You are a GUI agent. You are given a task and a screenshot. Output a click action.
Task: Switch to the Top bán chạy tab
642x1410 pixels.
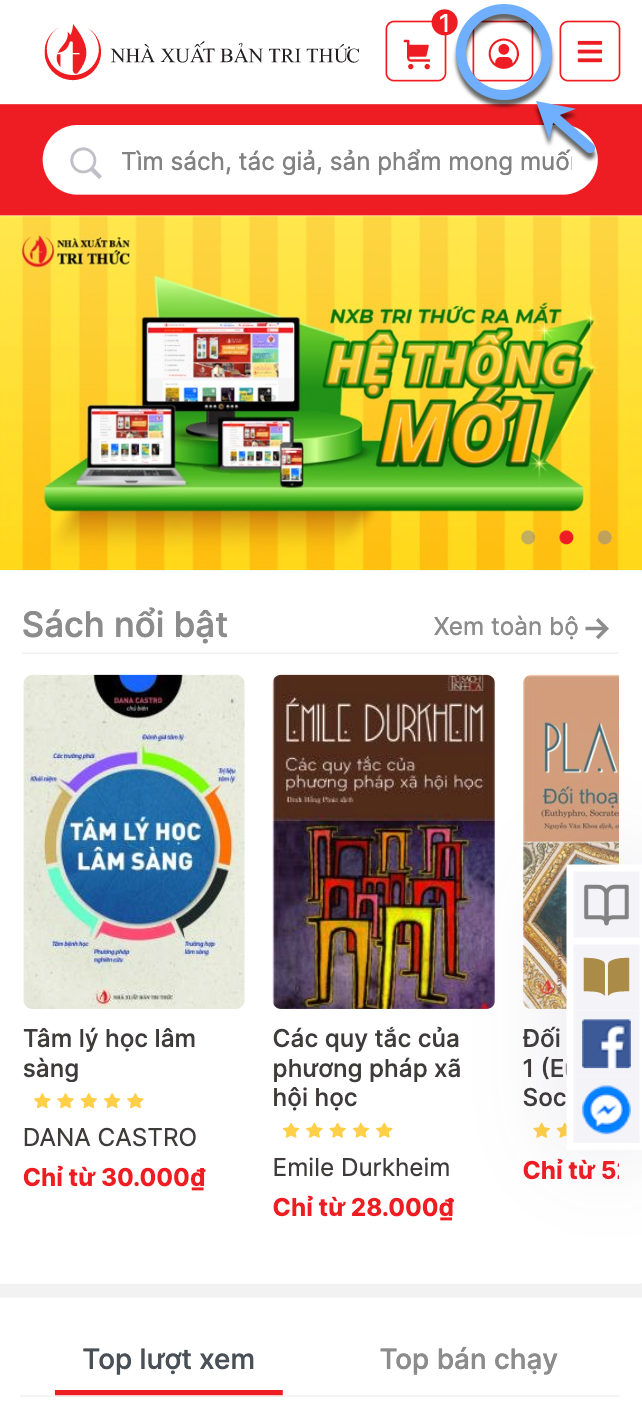click(x=468, y=1359)
